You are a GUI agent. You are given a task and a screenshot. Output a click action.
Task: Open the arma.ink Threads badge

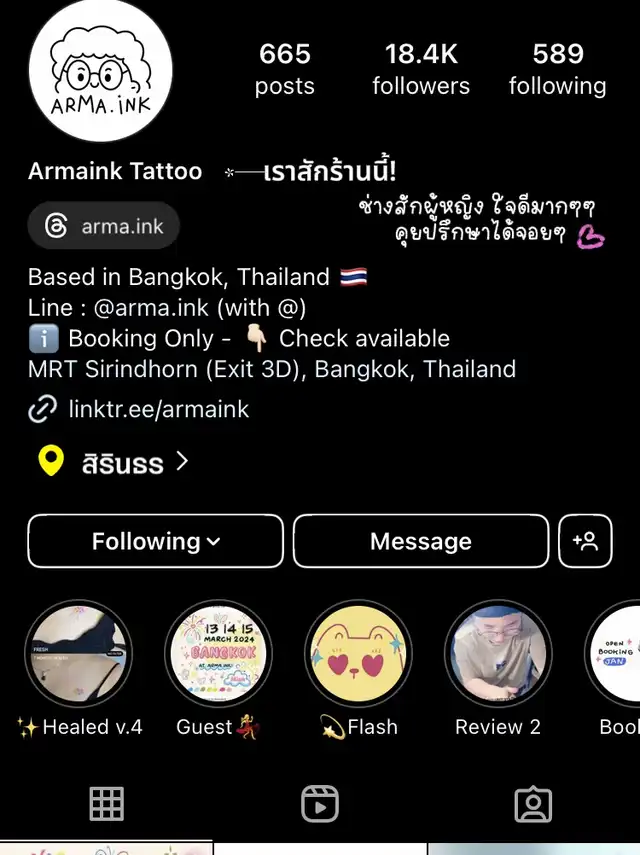pos(104,226)
